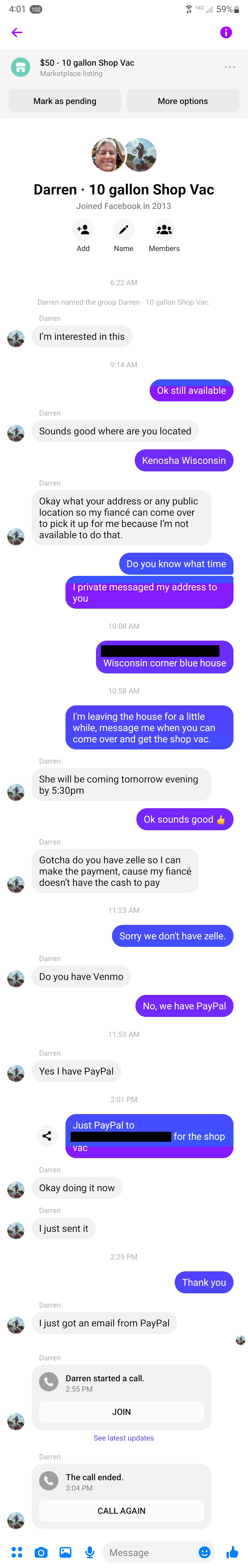Record a voice message
This screenshot has height=1568, width=248.
(x=90, y=1552)
